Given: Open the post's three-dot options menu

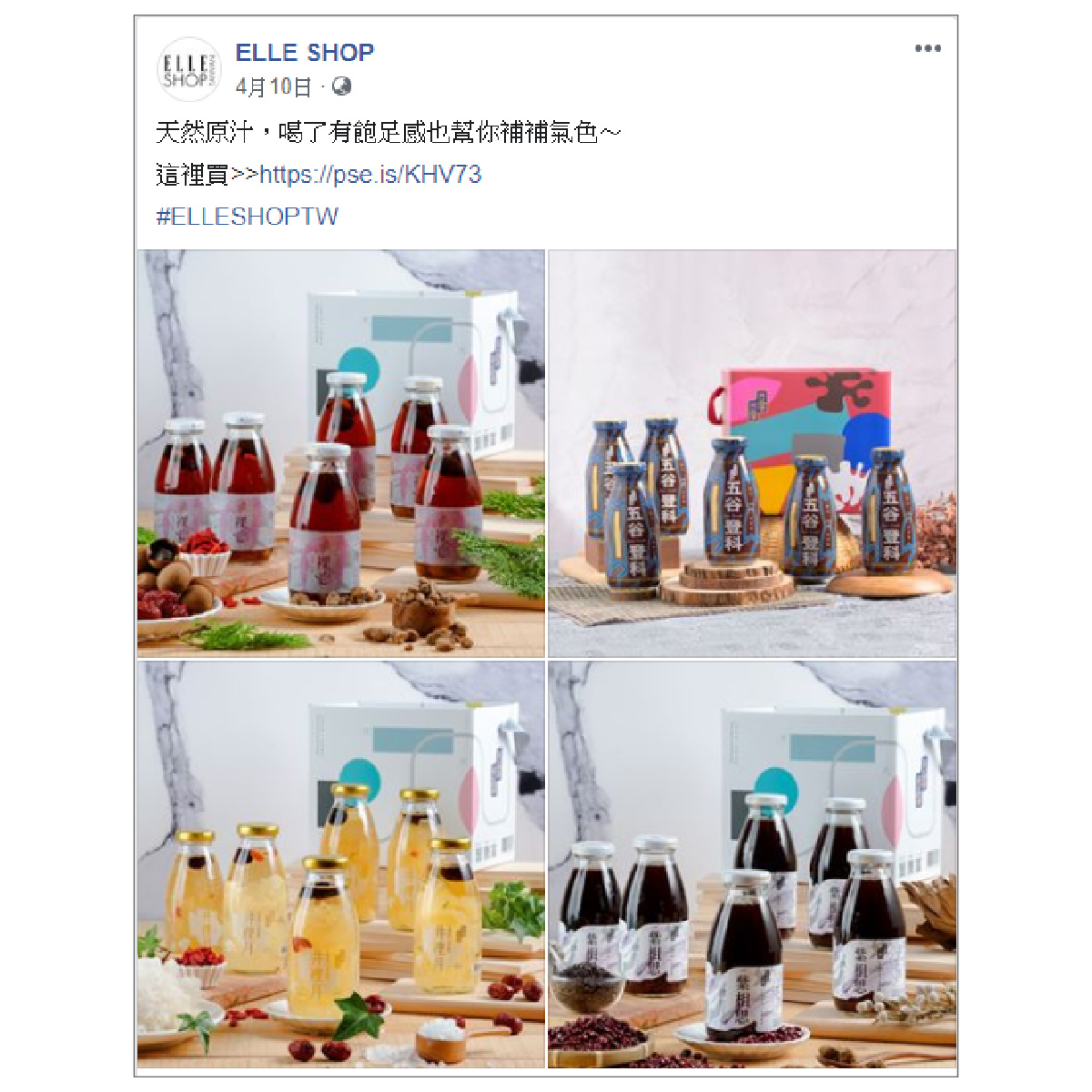Looking at the screenshot, I should [x=927, y=49].
